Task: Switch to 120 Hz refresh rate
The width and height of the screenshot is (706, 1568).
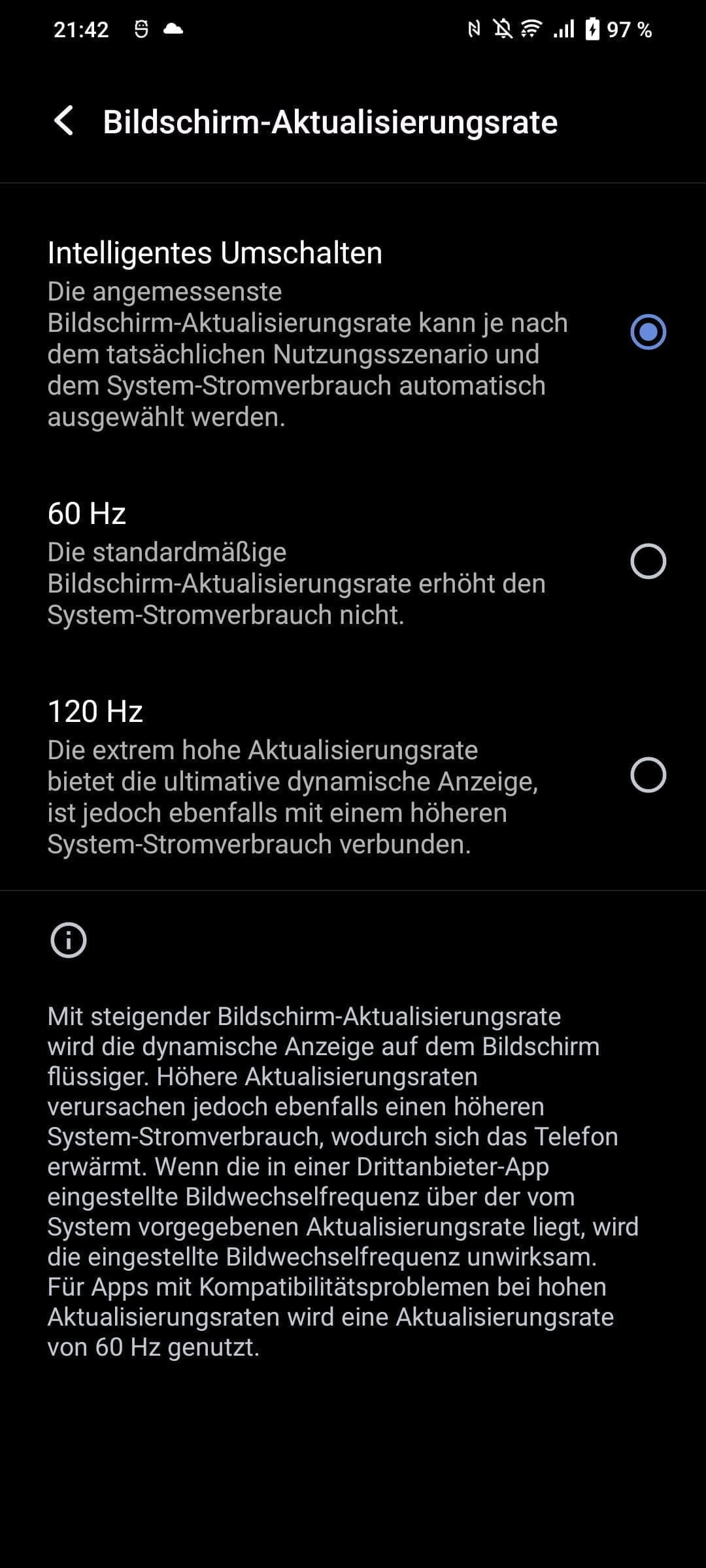Action: [647, 775]
